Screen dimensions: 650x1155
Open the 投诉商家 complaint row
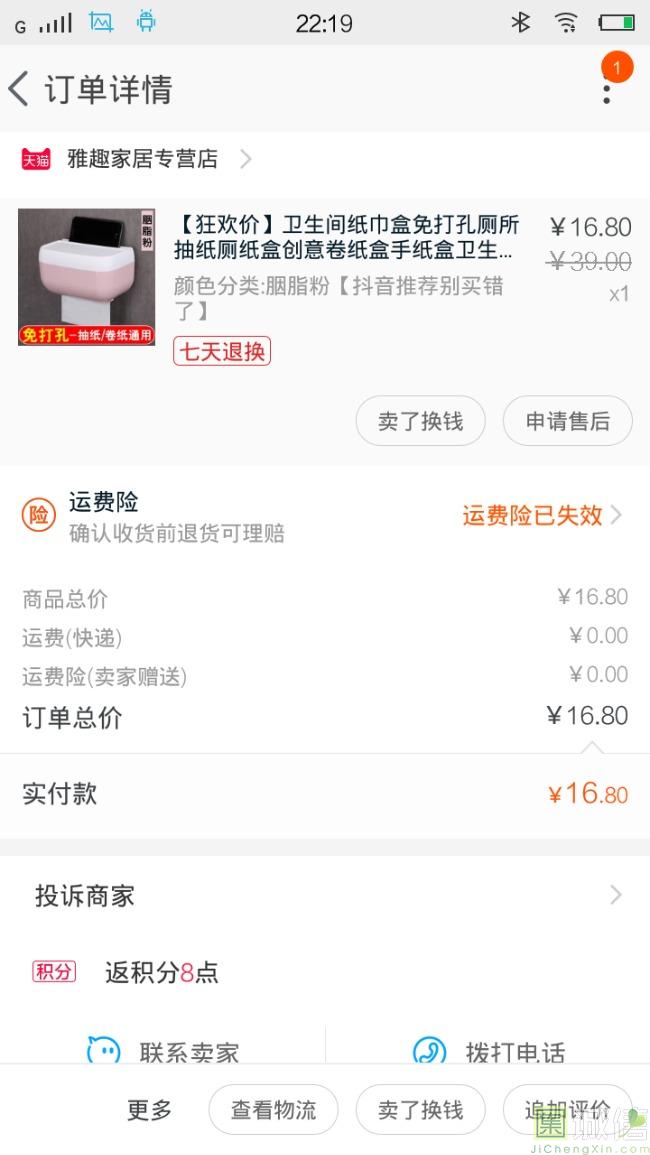[325, 895]
